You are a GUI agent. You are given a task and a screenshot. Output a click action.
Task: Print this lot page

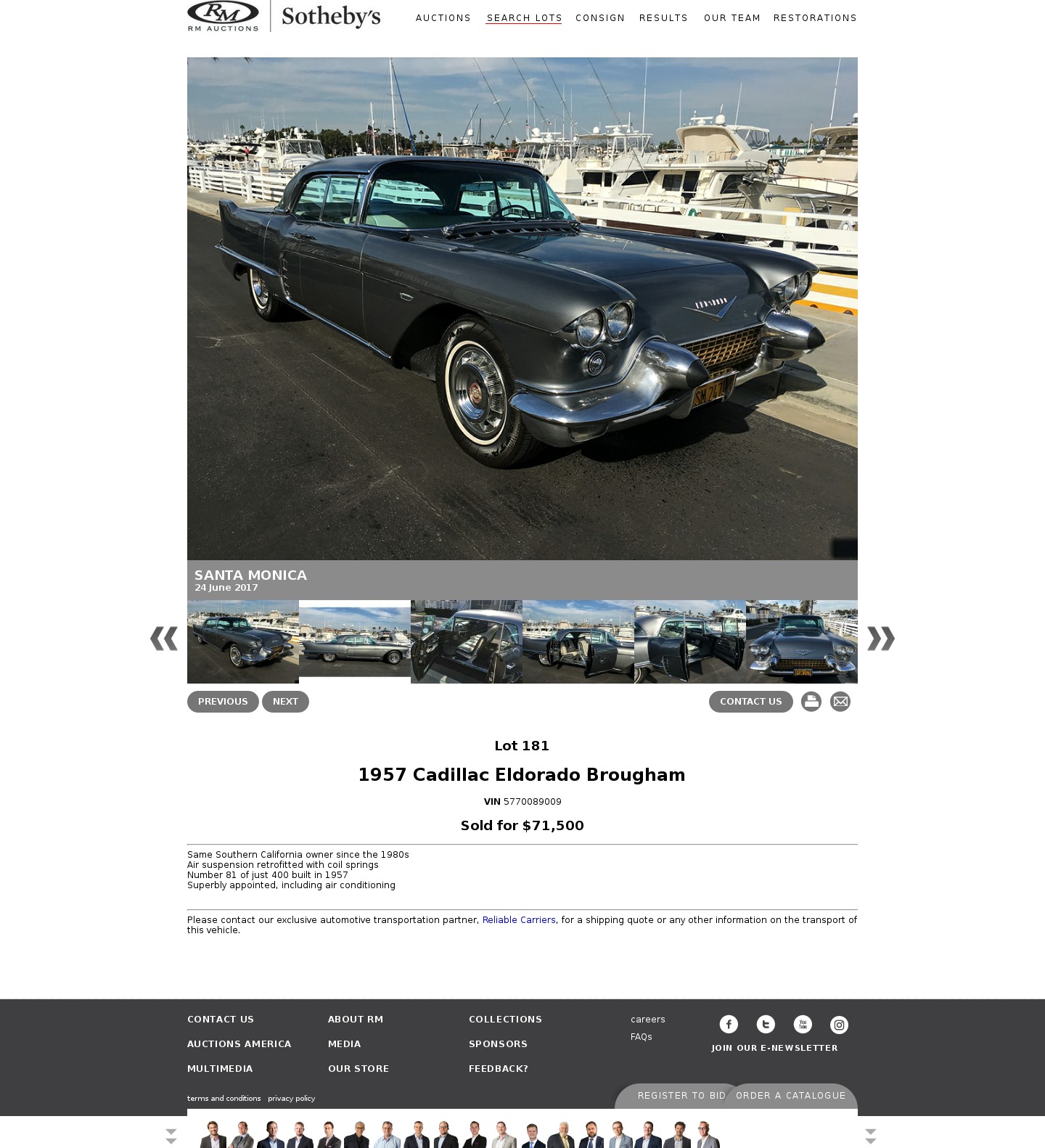click(811, 702)
